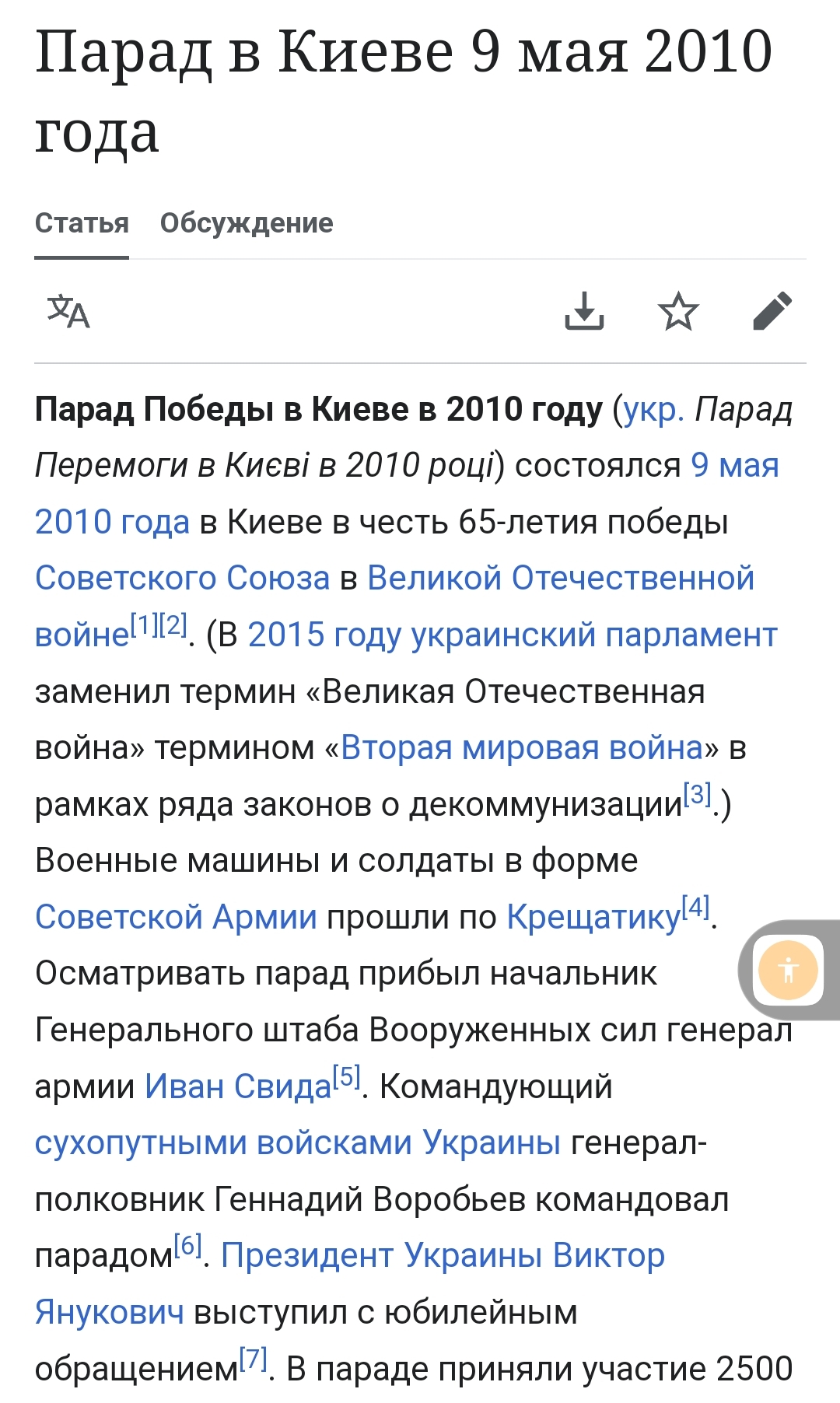Download this article with the download icon

point(584,311)
